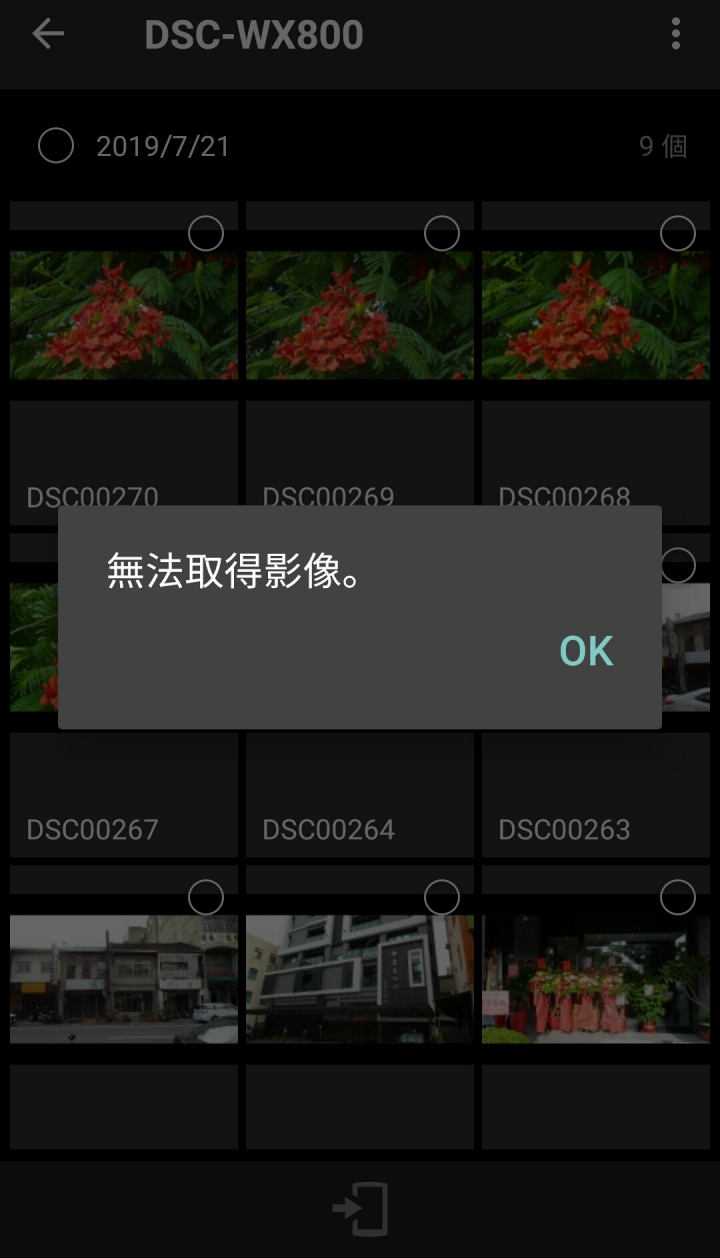720x1258 pixels.
Task: Open the DSC00269 flower photo
Action: (360, 315)
